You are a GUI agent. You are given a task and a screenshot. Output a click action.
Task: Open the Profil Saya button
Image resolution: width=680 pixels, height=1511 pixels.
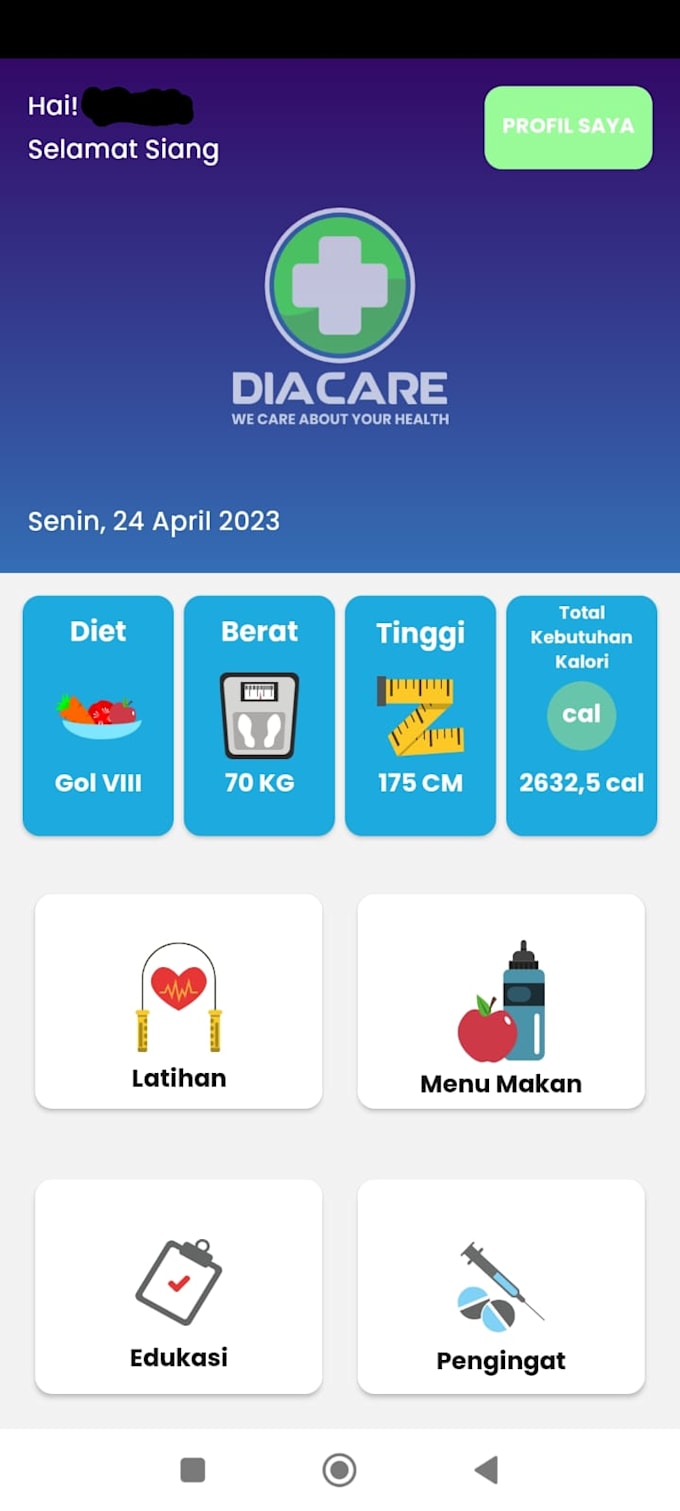(x=568, y=127)
